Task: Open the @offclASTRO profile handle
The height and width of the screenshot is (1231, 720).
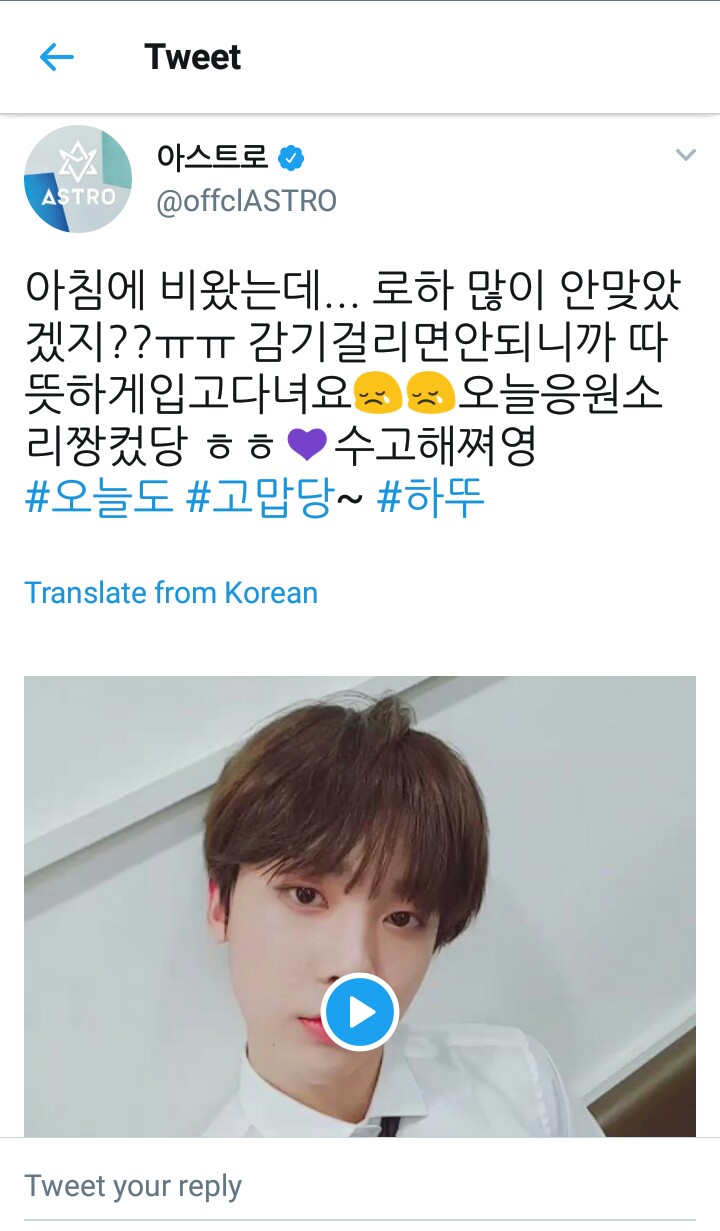Action: coord(246,201)
